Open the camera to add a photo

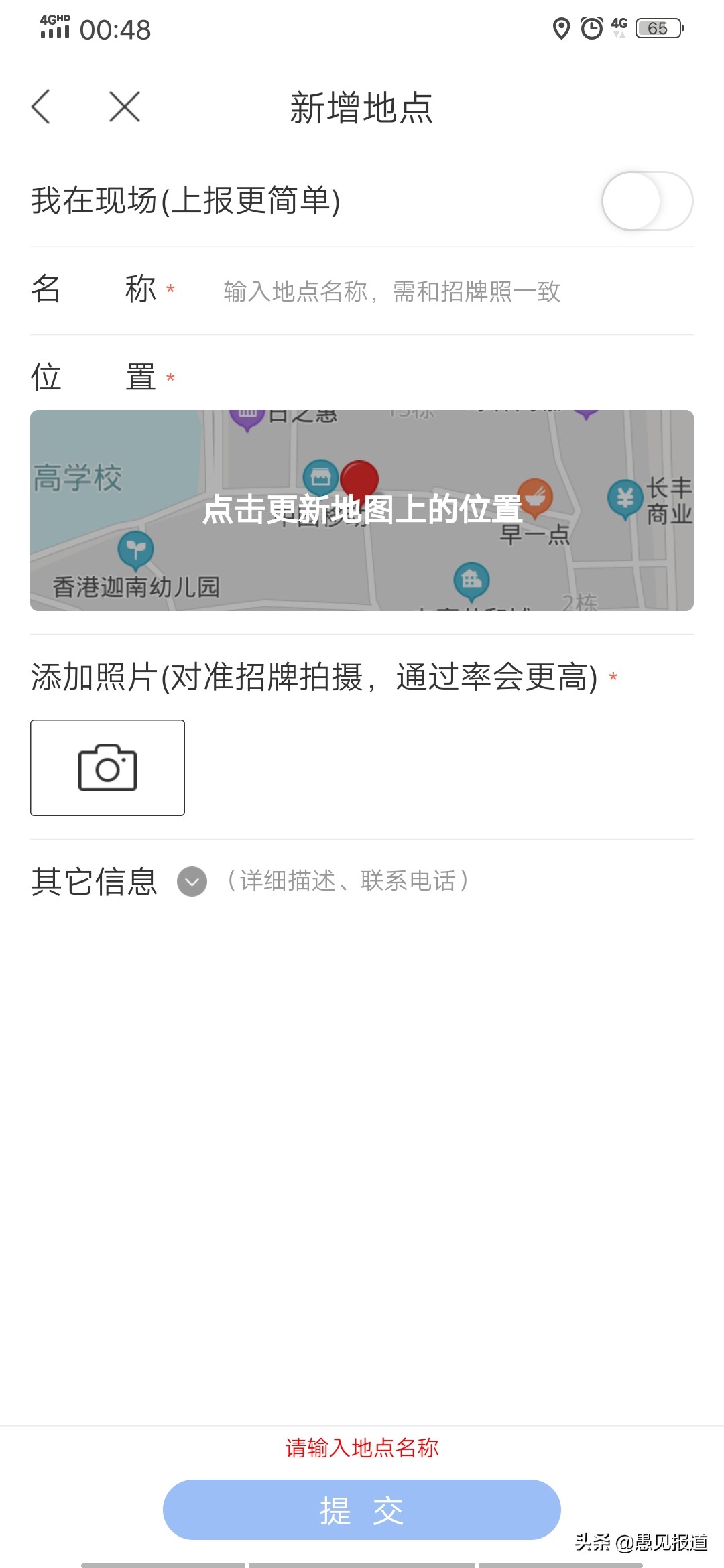point(107,768)
